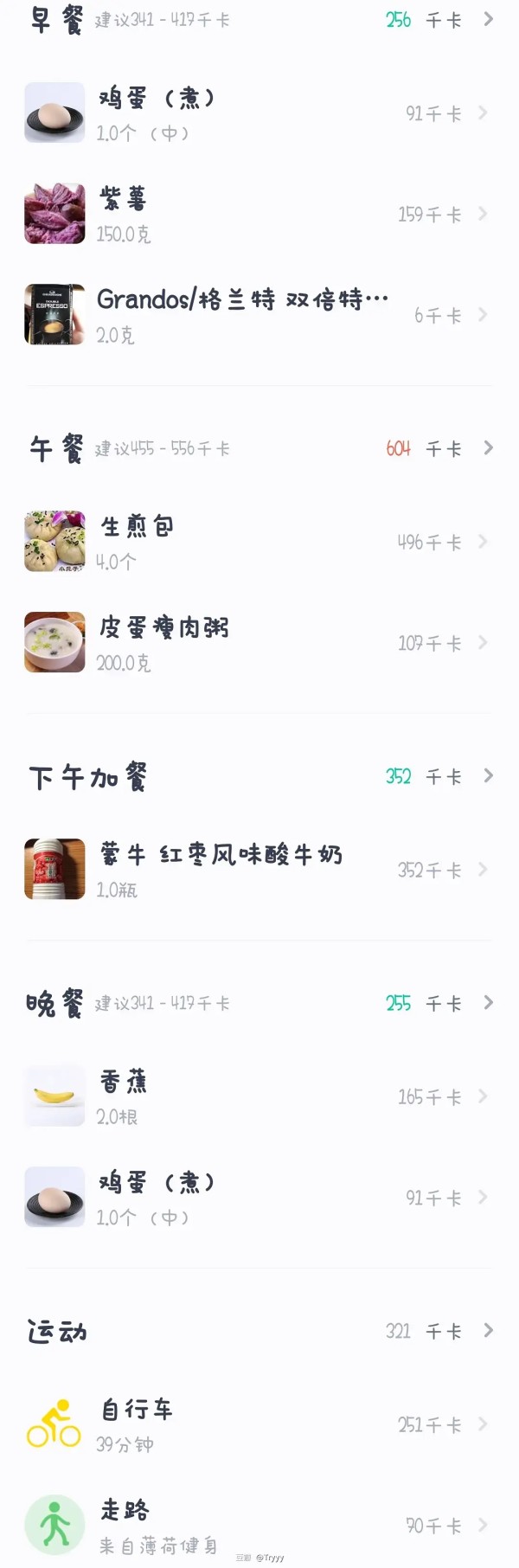Open the 鸡蛋（煮） entry under 晚餐
Viewport: 519px width, 1568px height.
[x=259, y=1198]
